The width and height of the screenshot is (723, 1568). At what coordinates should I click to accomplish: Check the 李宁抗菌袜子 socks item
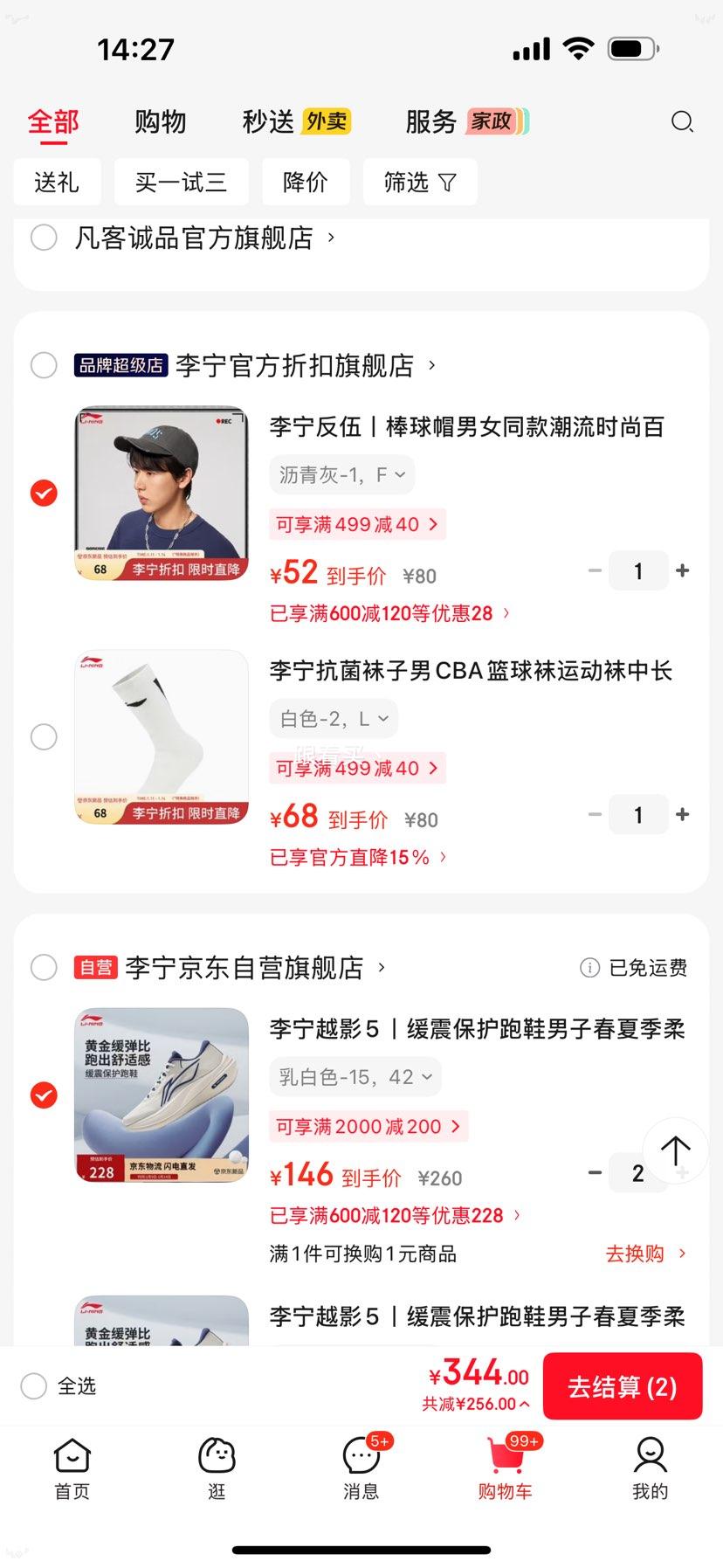[x=44, y=736]
